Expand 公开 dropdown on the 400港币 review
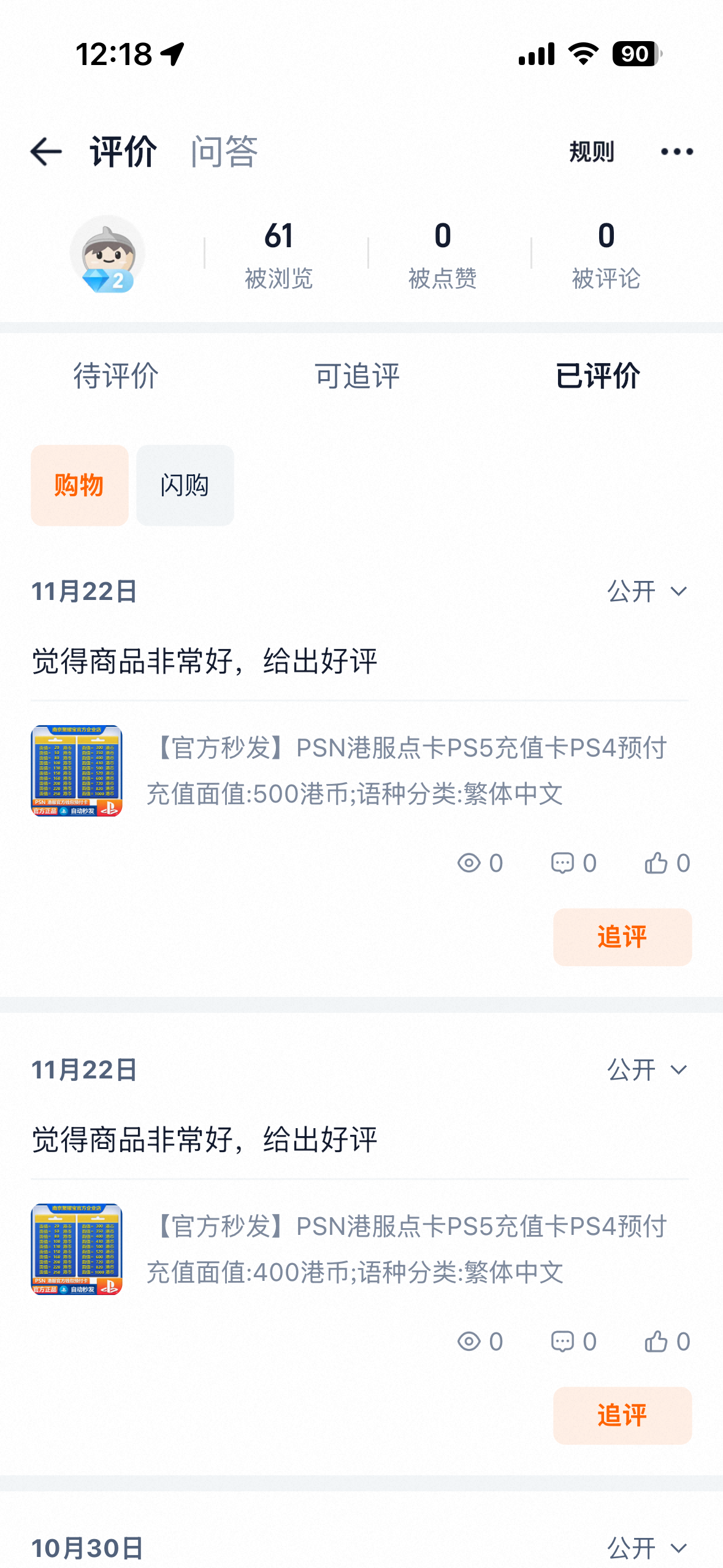Screen dimensions: 723x1568 pyautogui.click(x=647, y=1070)
